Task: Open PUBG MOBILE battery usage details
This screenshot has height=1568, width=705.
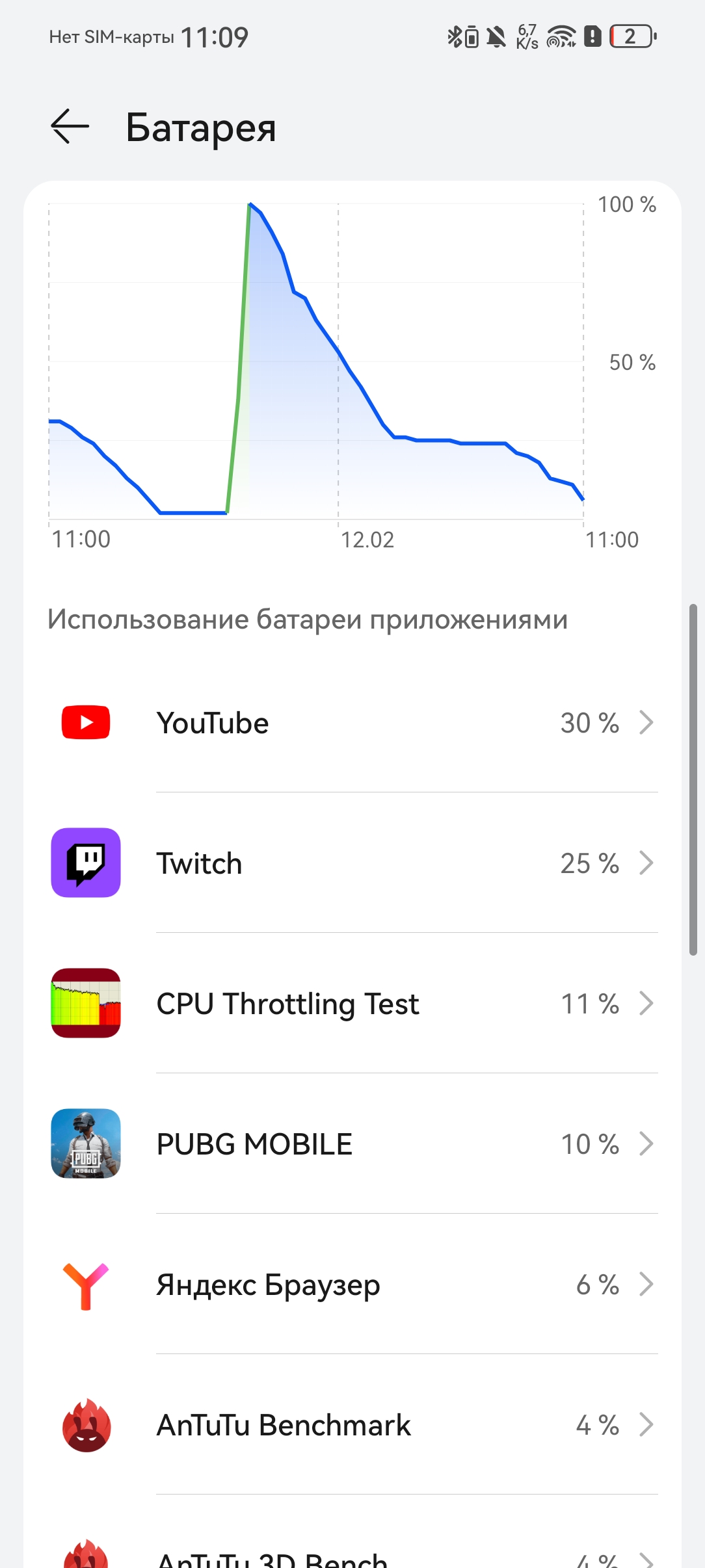Action: pyautogui.click(x=352, y=1143)
